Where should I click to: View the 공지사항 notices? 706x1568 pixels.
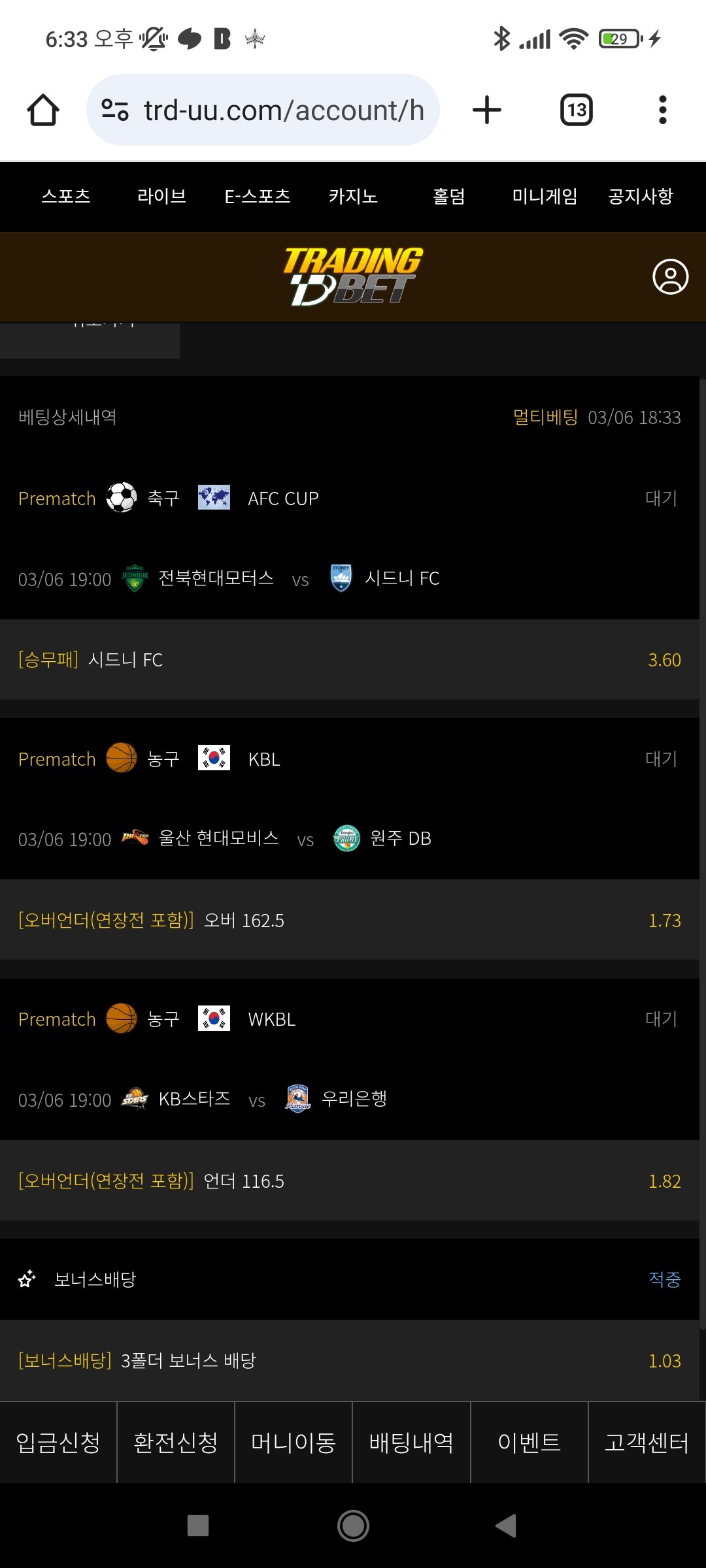[640, 196]
